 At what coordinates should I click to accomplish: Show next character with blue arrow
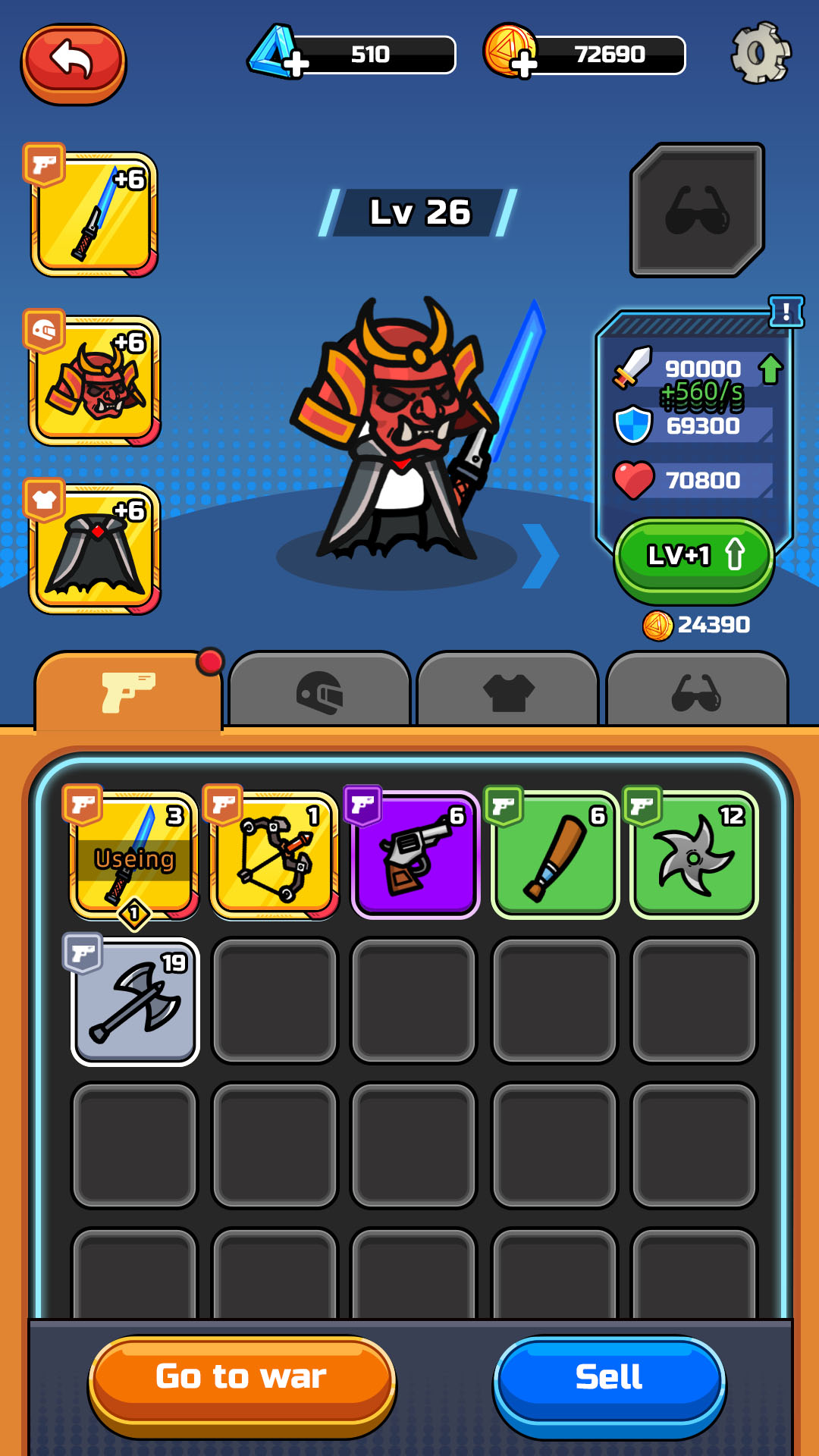(x=541, y=556)
